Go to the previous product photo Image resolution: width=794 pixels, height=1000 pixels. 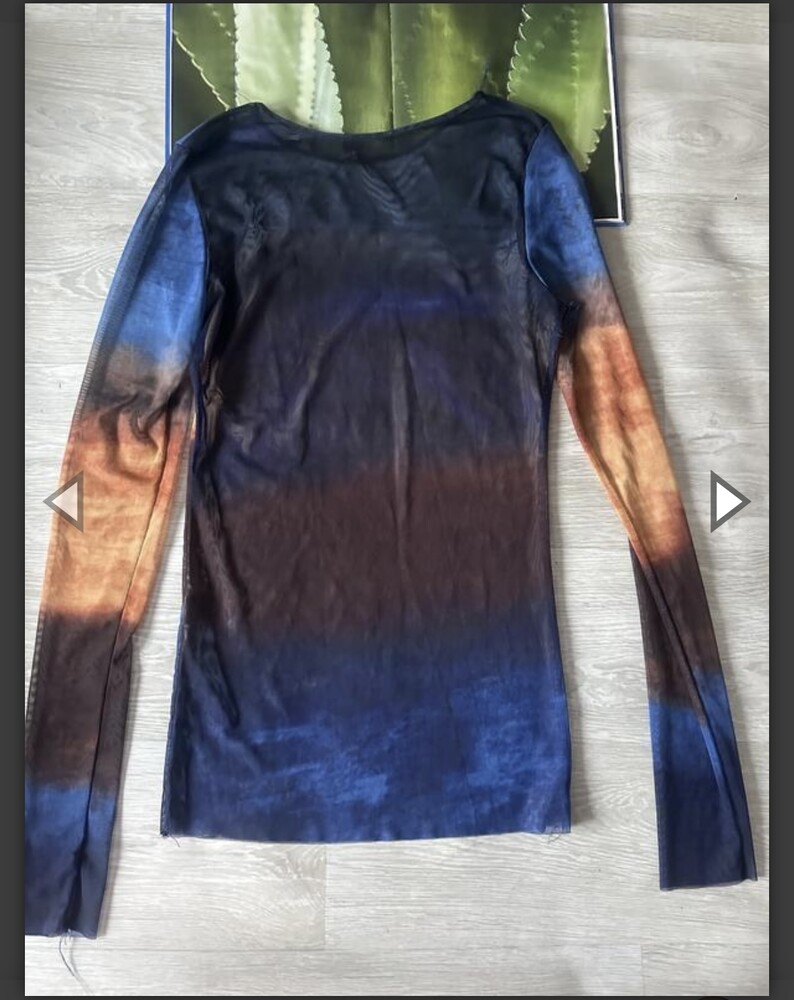pyautogui.click(x=65, y=501)
